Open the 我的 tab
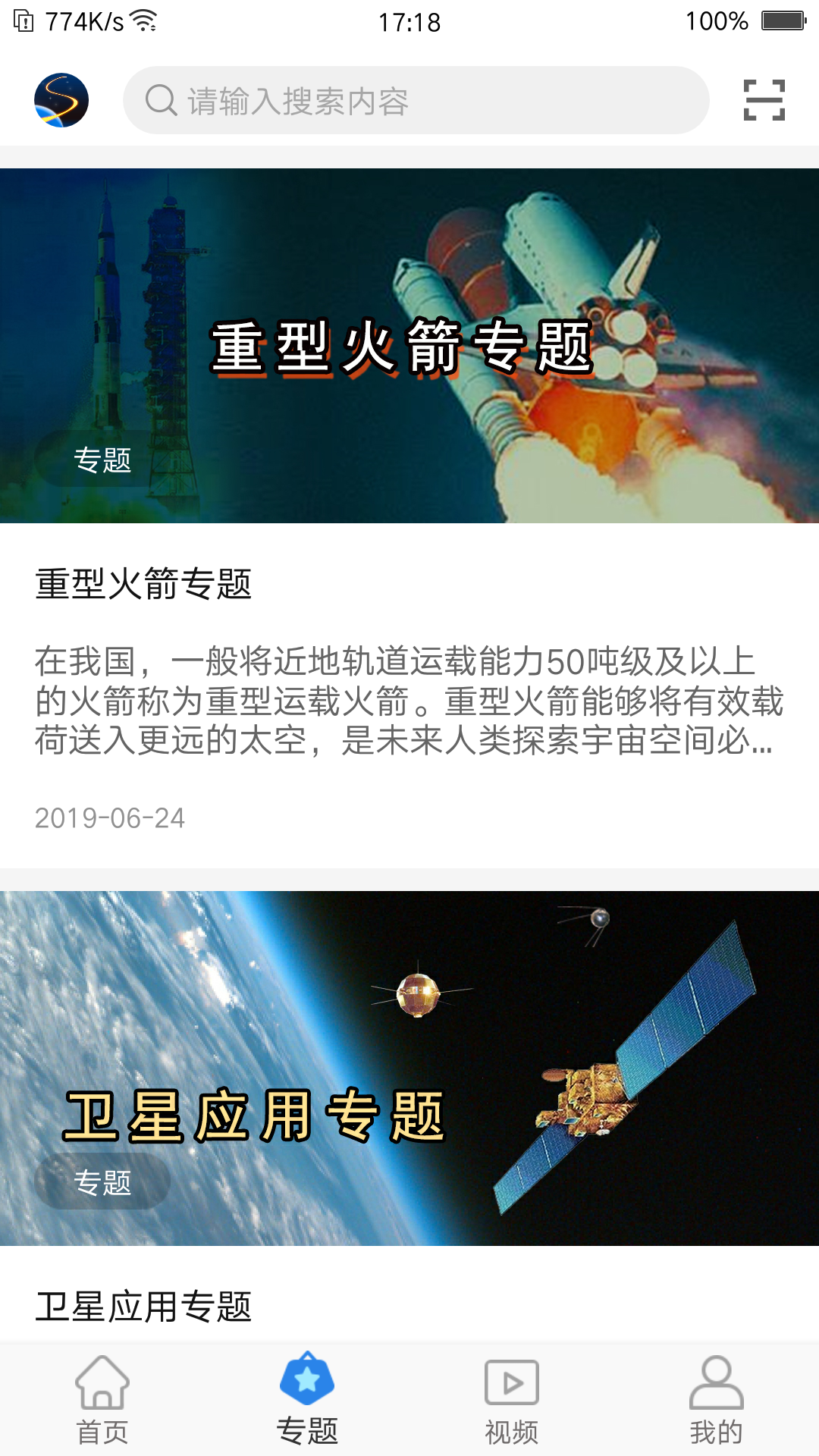819x1456 pixels. (x=716, y=1400)
